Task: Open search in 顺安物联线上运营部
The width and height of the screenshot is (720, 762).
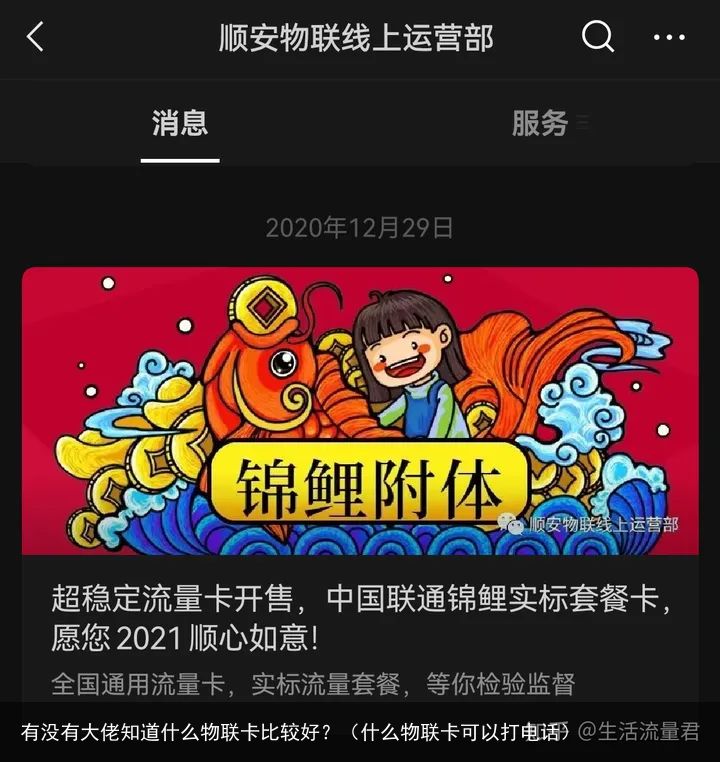Action: click(598, 38)
